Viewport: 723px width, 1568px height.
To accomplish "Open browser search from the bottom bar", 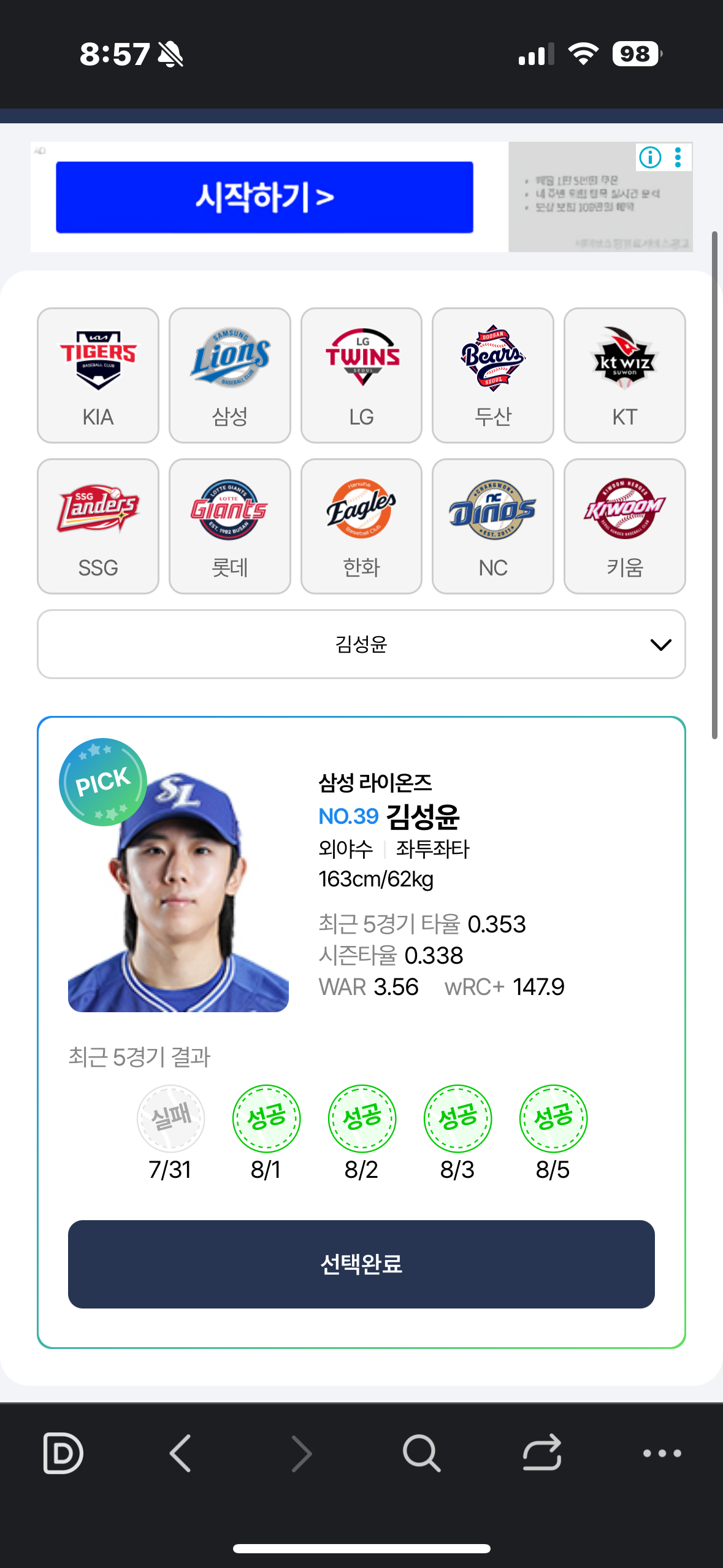I will (x=421, y=1453).
